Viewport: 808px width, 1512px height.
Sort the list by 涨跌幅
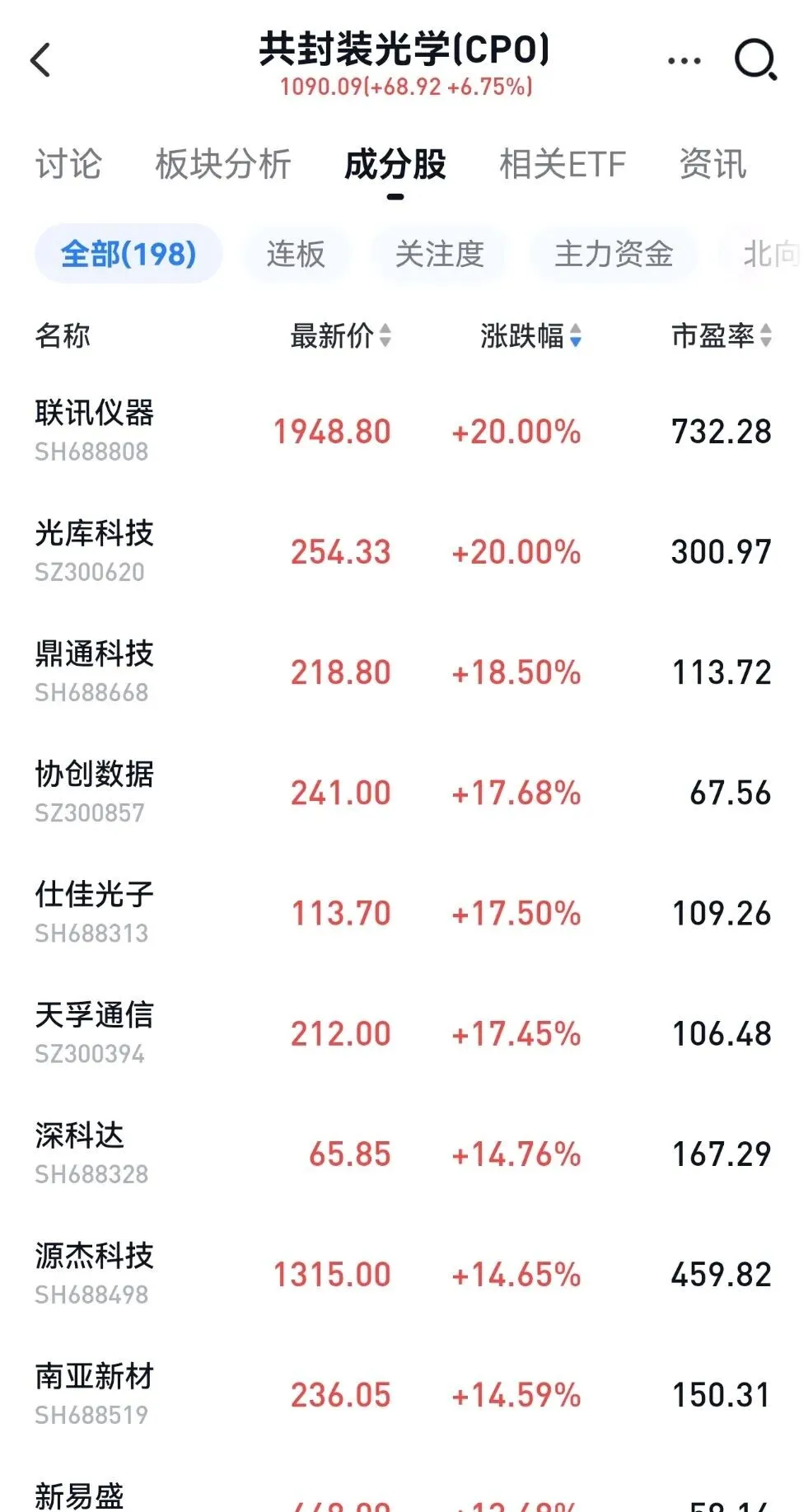click(531, 335)
